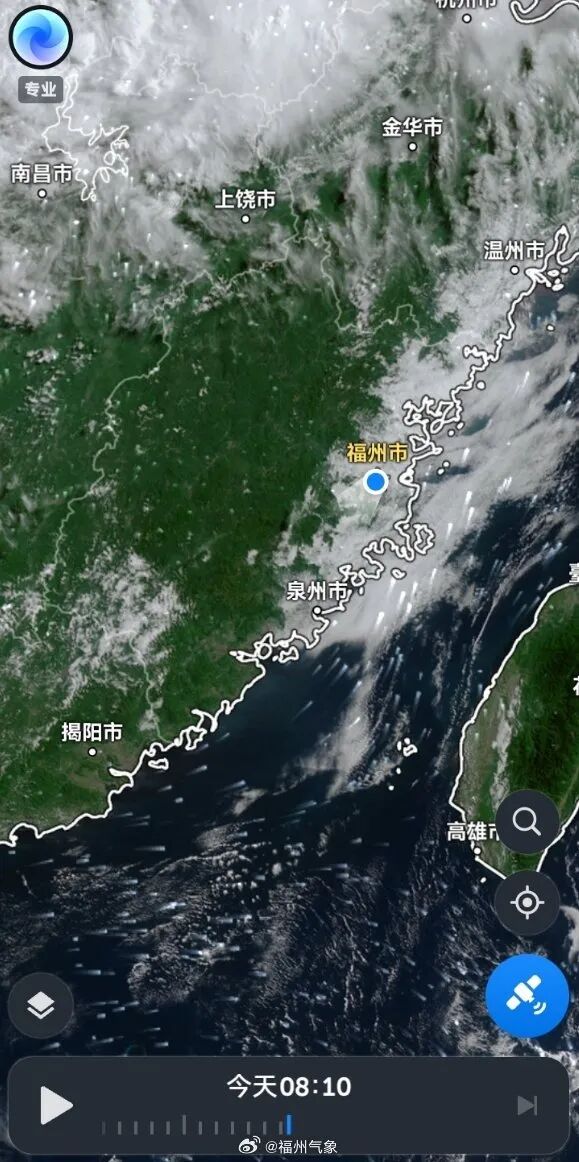The height and width of the screenshot is (1162, 579).
Task: Open the 专业 mode swirl icon
Action: (41, 37)
